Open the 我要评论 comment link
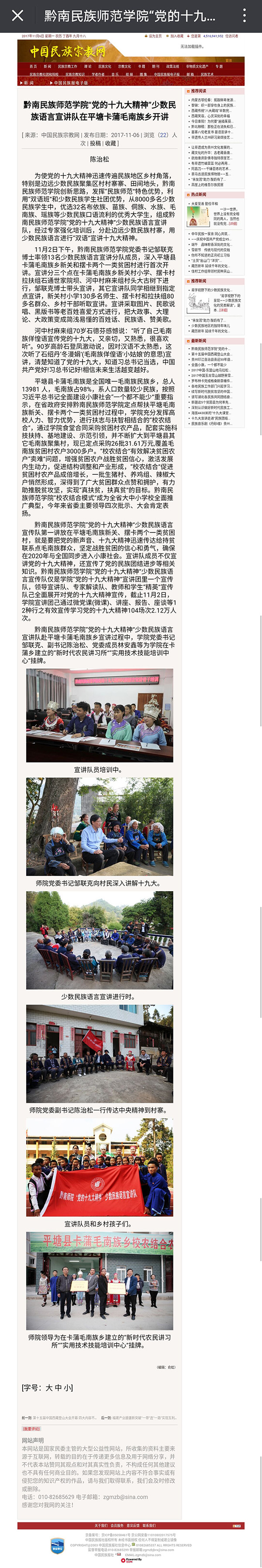This screenshot has width=262, height=1568. 31,1428
